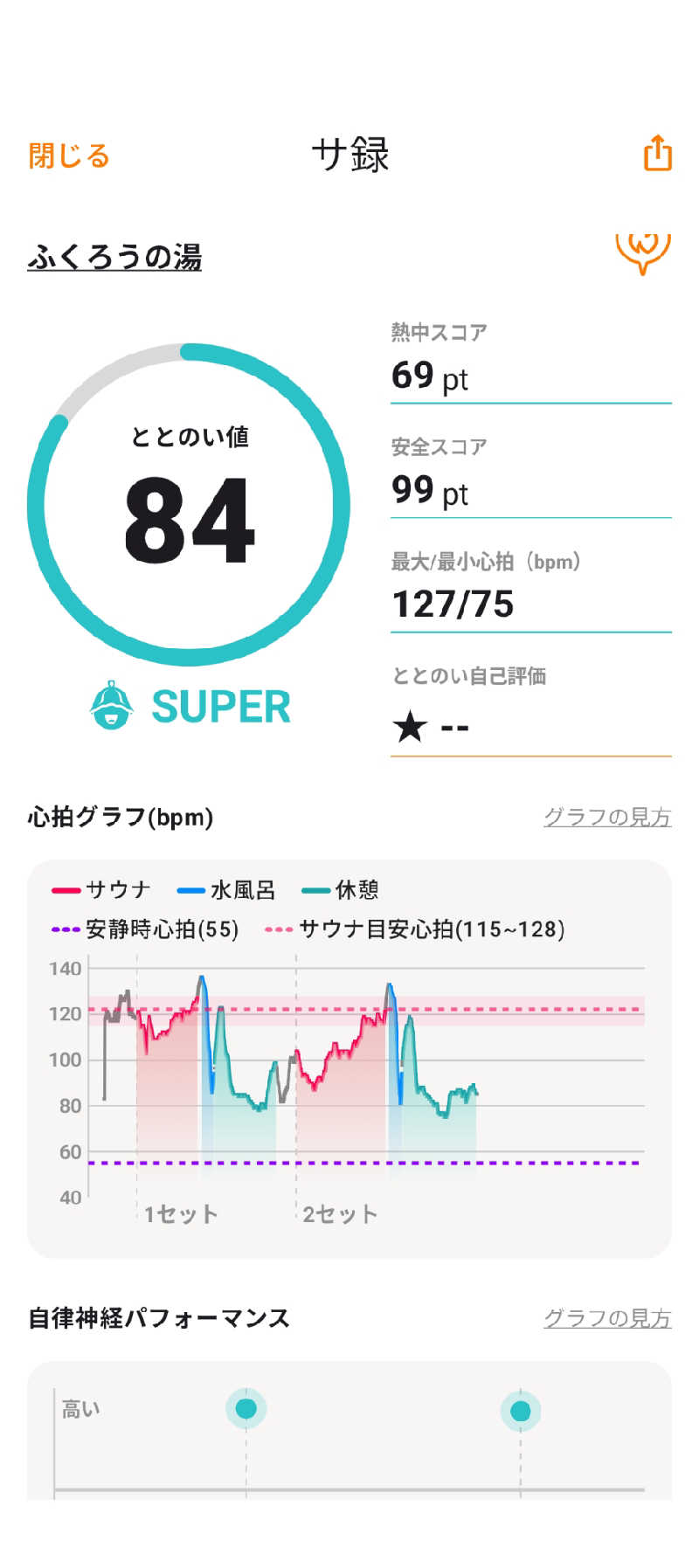Open the orange map pin icon
The width and height of the screenshot is (699, 1568).
(643, 252)
